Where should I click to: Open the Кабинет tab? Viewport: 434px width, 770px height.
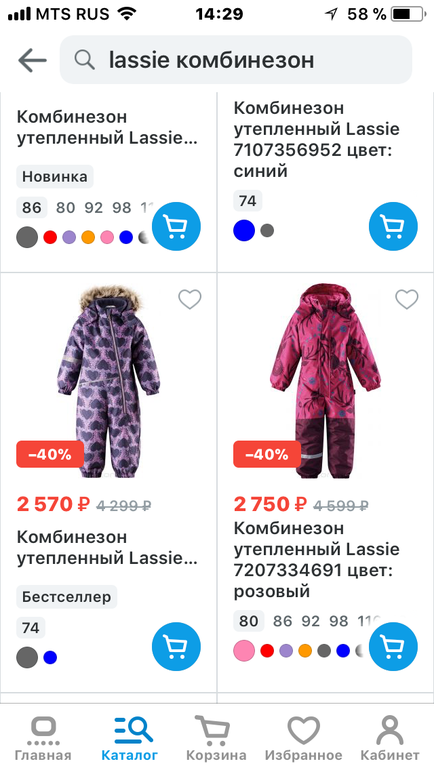click(x=390, y=738)
